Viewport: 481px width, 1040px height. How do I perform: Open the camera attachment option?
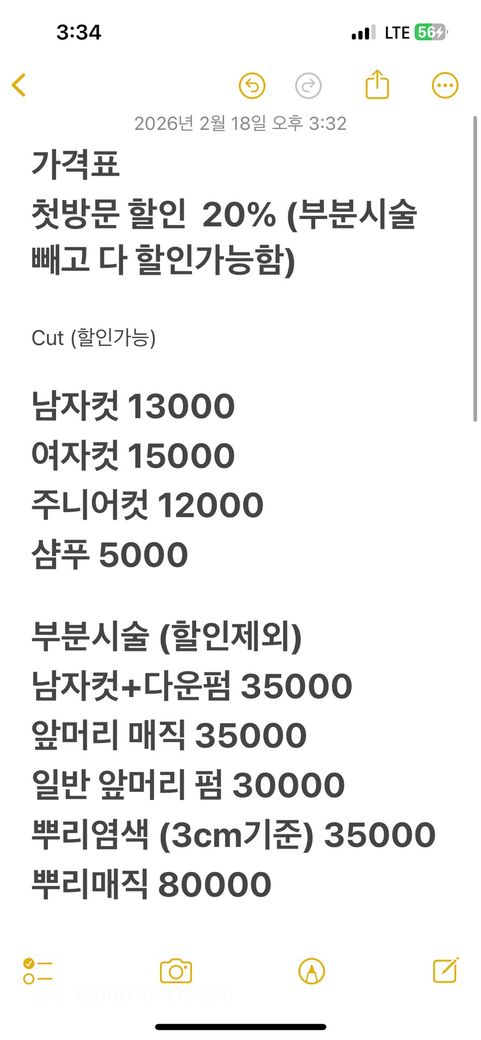point(176,971)
